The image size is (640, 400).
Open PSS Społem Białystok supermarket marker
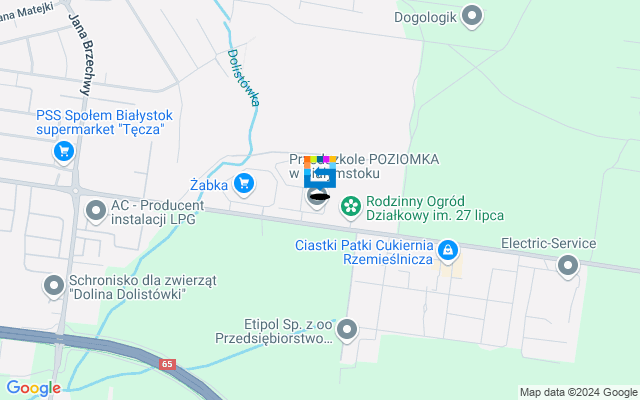pyautogui.click(x=64, y=152)
